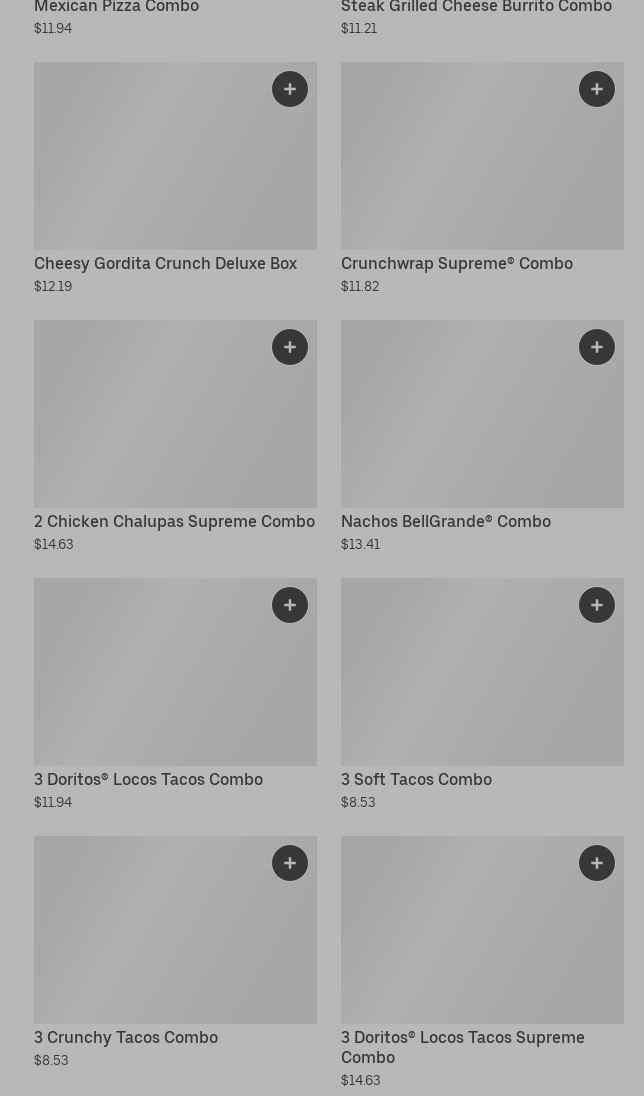Add Cheesy Gordita Crunch Deluxe Box to order
644x1096 pixels.
(290, 89)
